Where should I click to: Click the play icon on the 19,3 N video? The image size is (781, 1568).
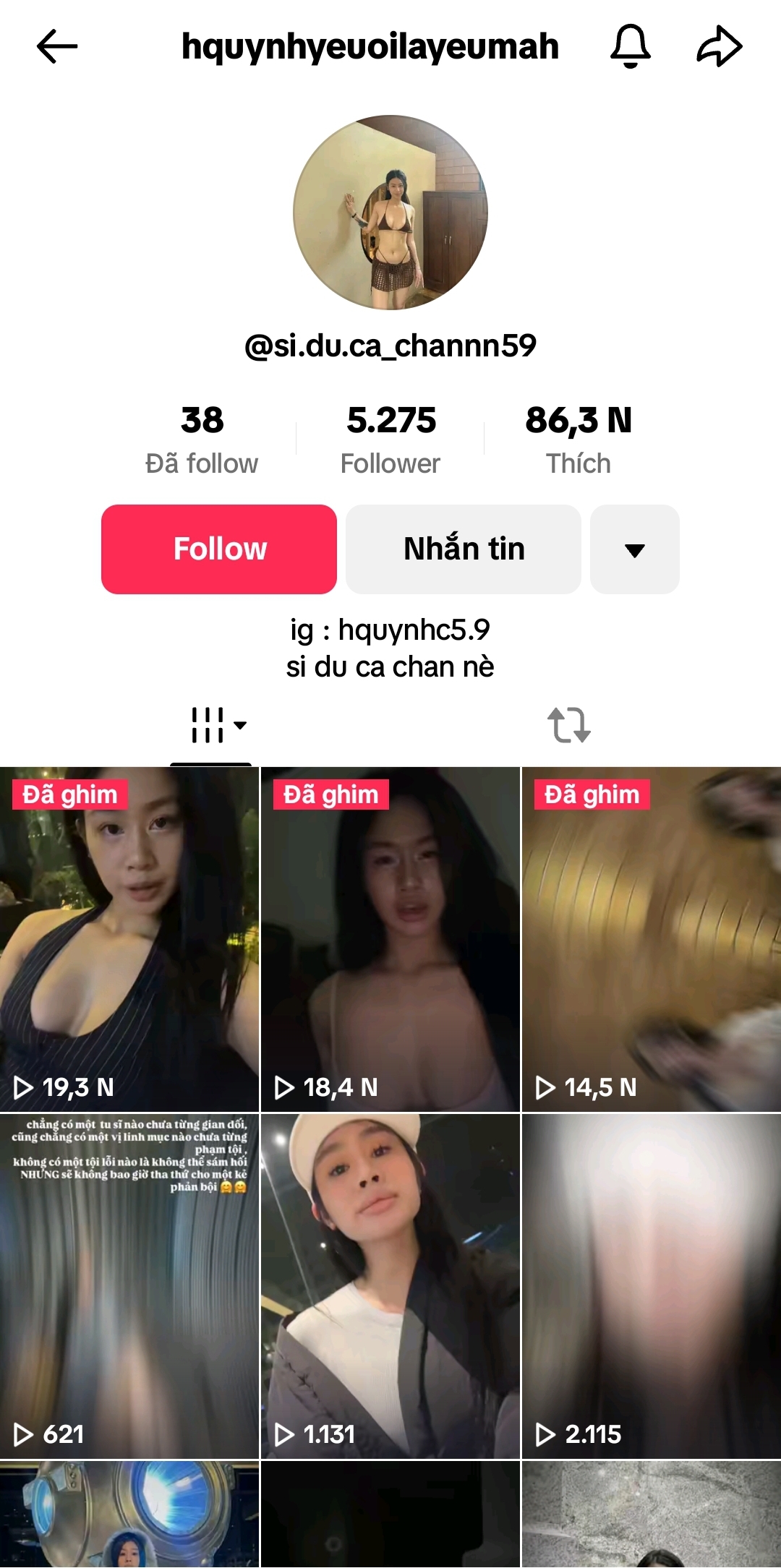click(x=25, y=1087)
